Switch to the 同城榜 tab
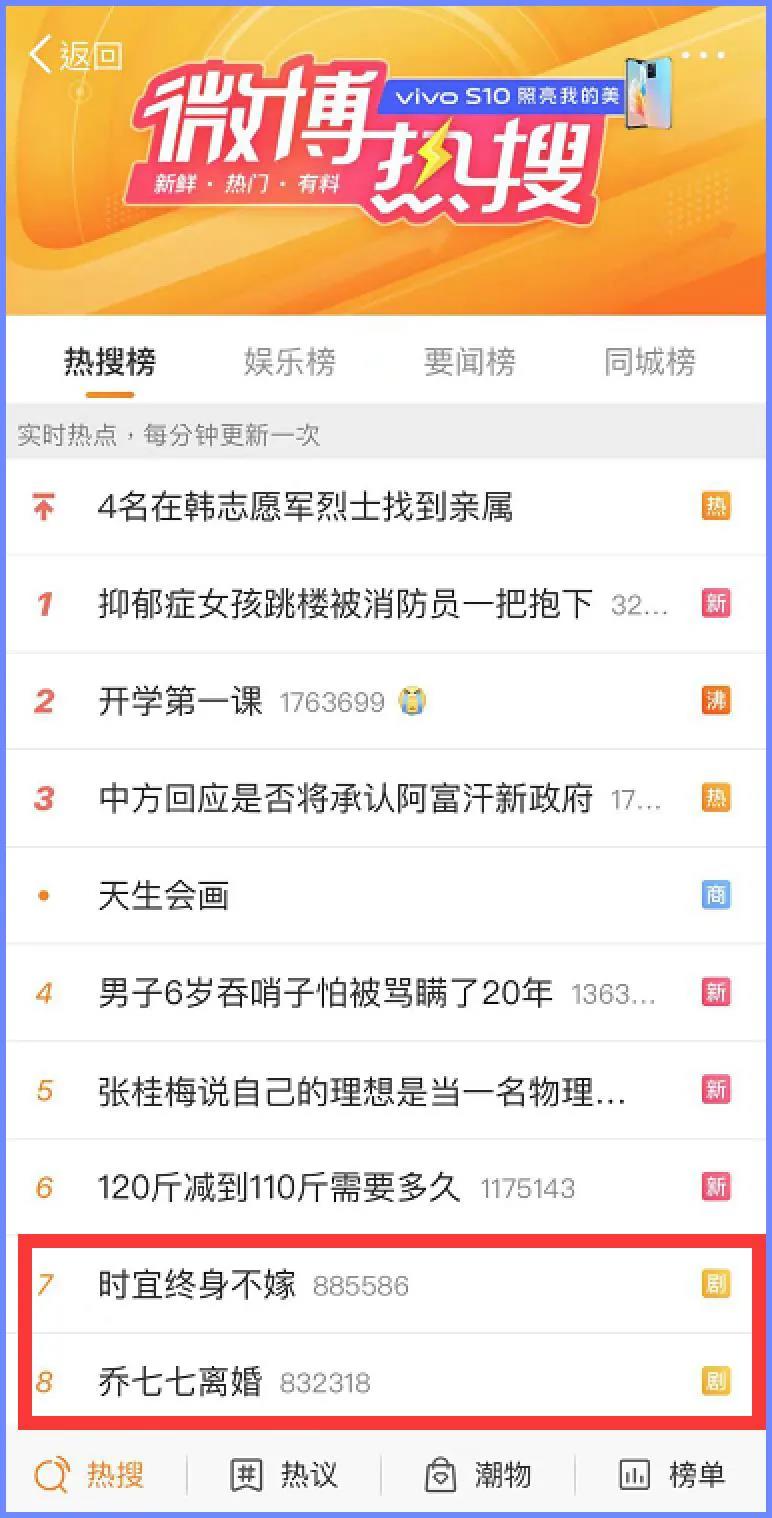This screenshot has width=772, height=1518. (649, 362)
